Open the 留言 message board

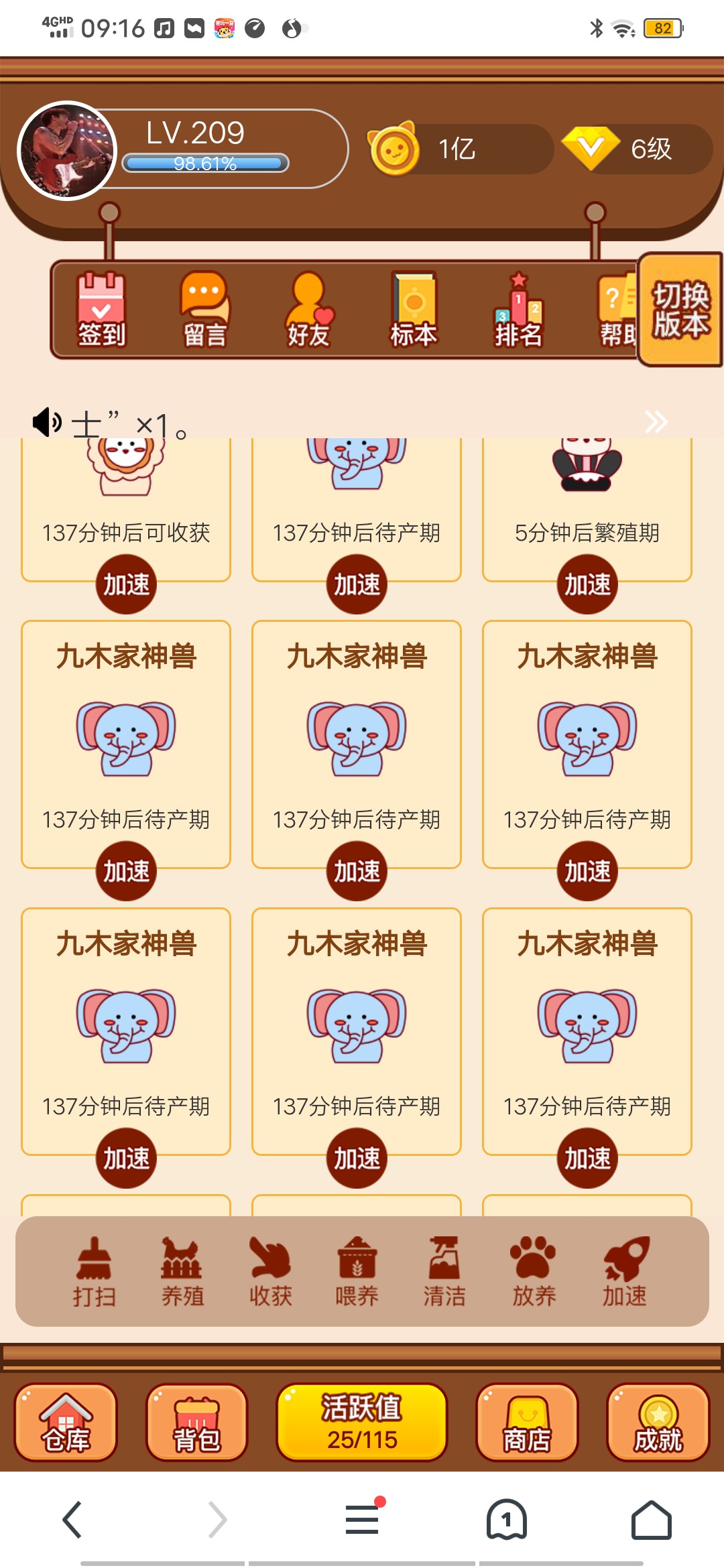tap(204, 308)
